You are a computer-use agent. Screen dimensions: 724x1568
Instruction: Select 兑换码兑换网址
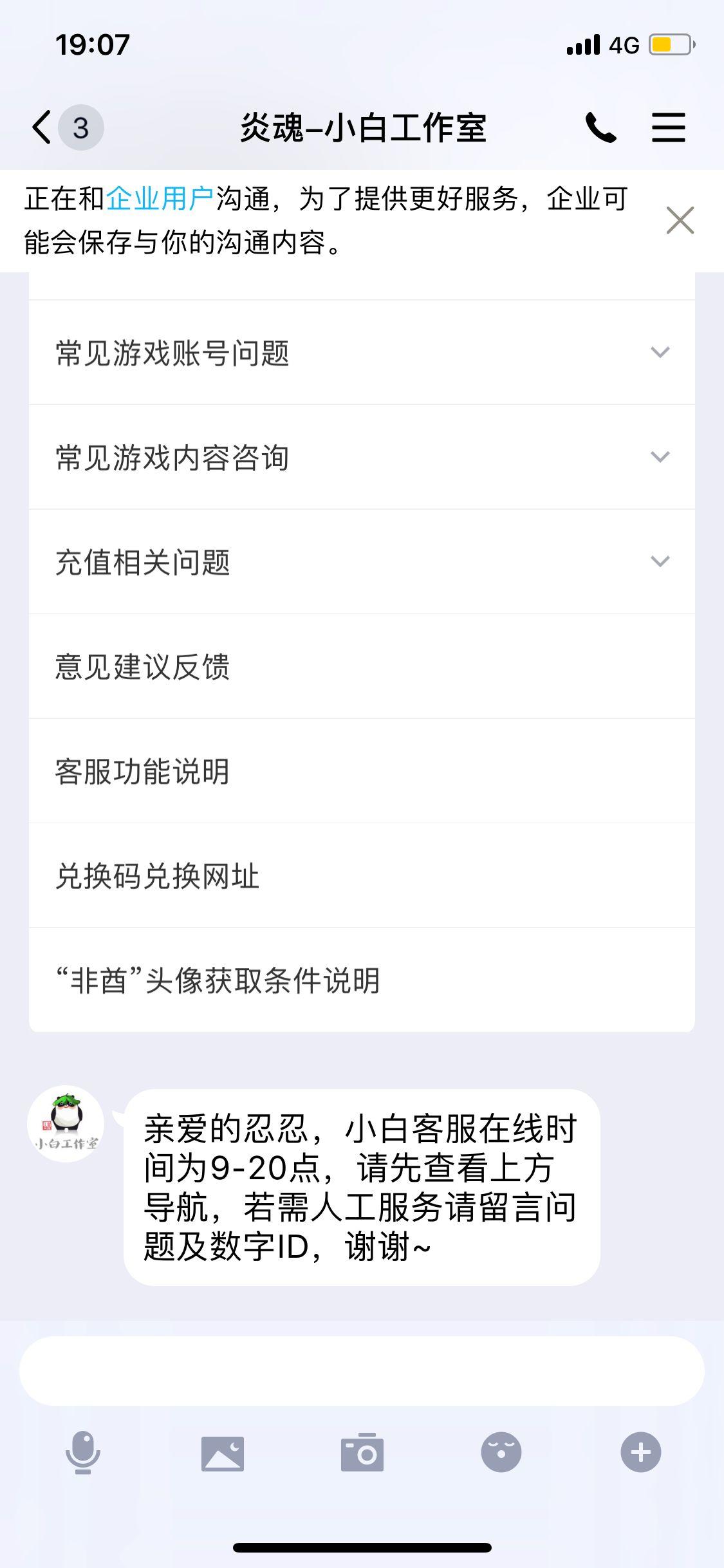point(362,875)
